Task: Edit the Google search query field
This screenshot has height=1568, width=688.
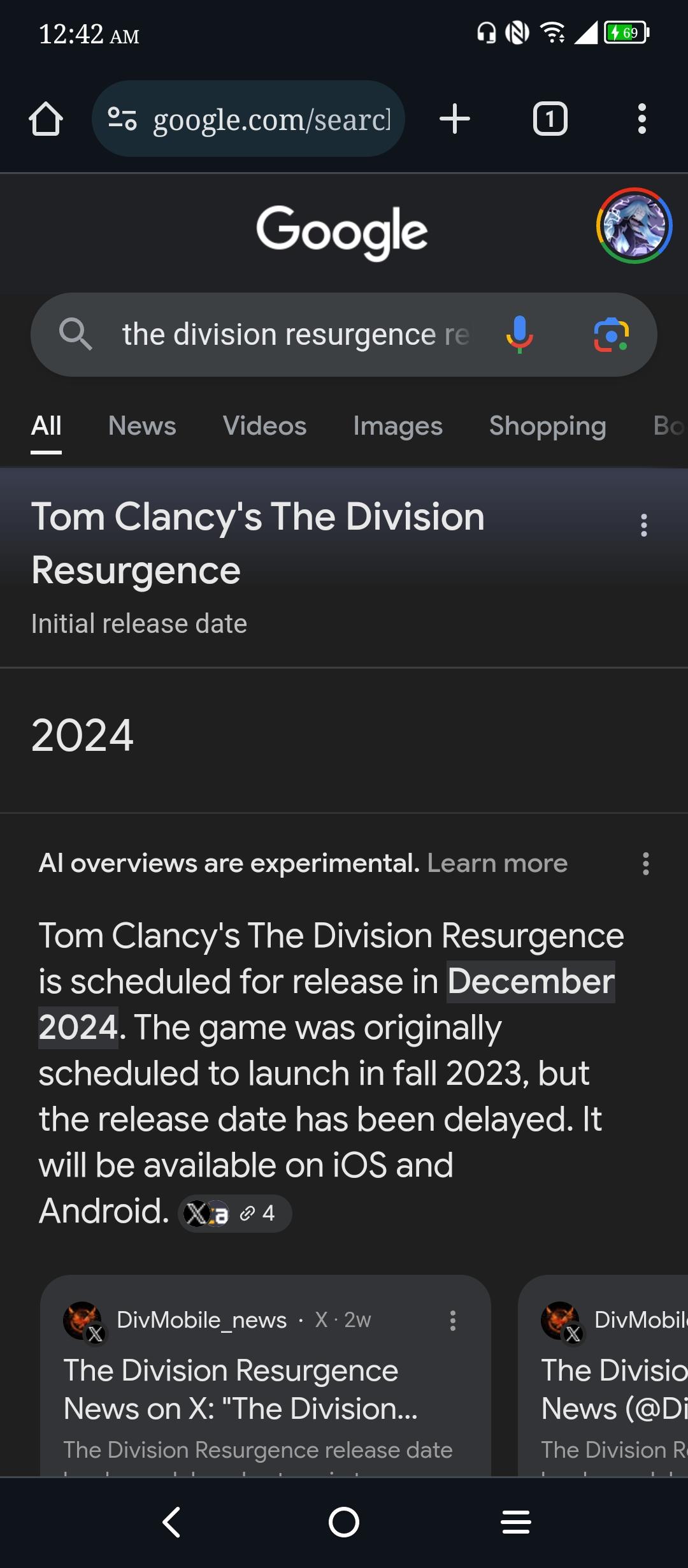Action: (x=295, y=335)
